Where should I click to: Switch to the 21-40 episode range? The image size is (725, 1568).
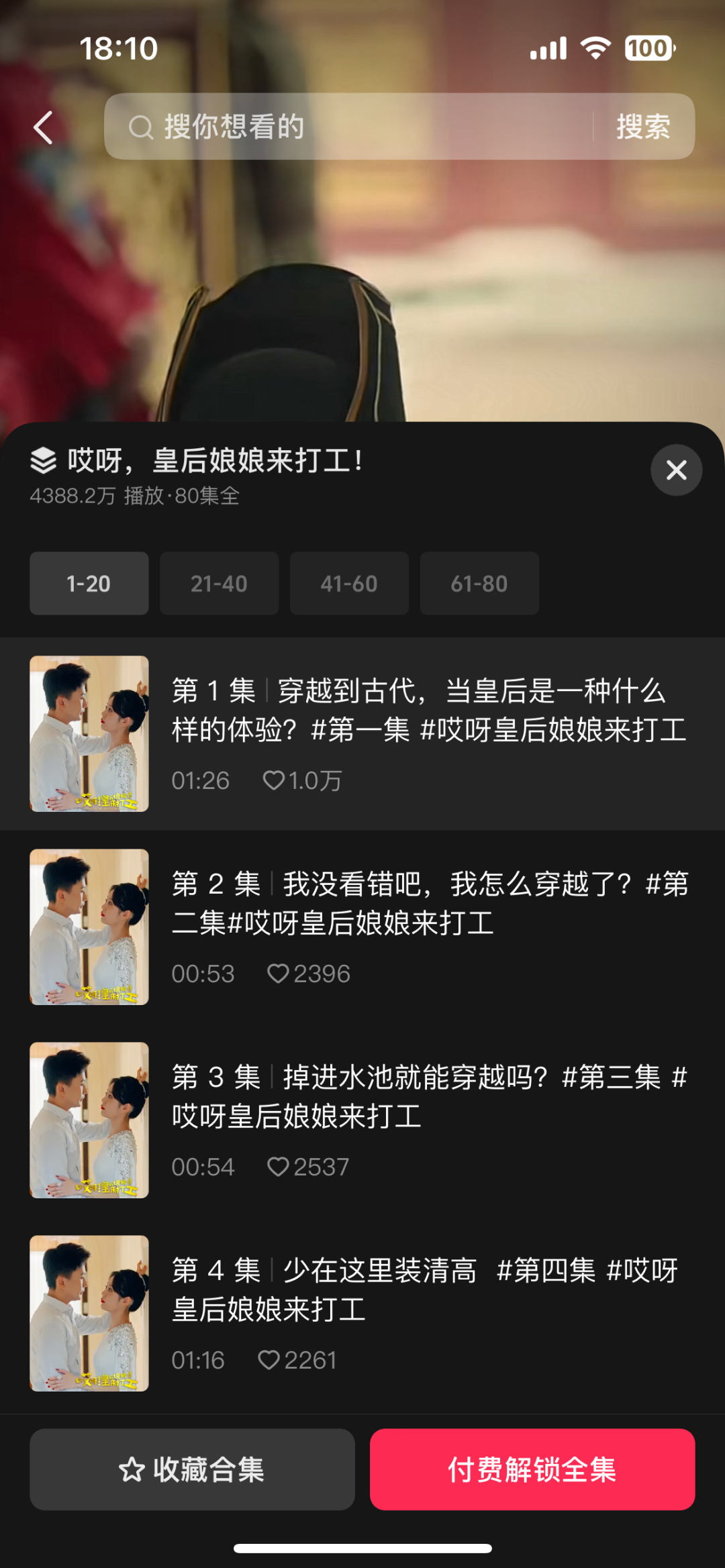(x=219, y=583)
